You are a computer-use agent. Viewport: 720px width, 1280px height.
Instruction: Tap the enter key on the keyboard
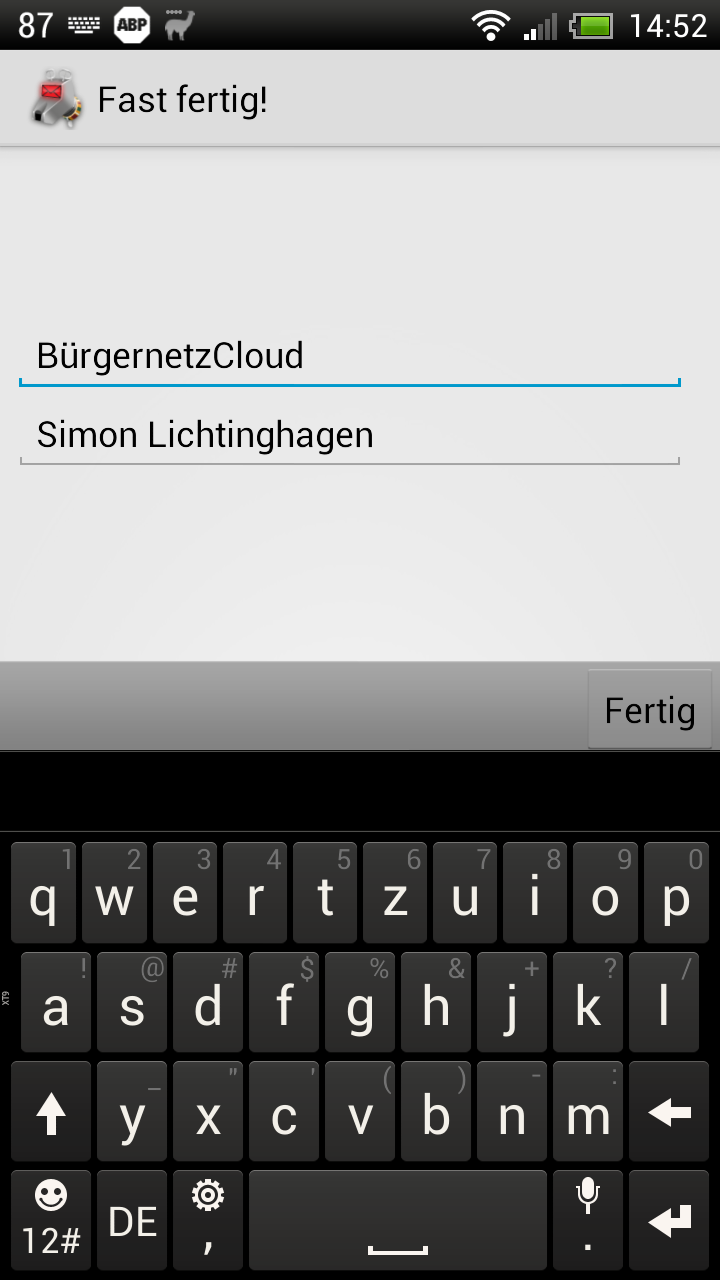click(x=669, y=1220)
